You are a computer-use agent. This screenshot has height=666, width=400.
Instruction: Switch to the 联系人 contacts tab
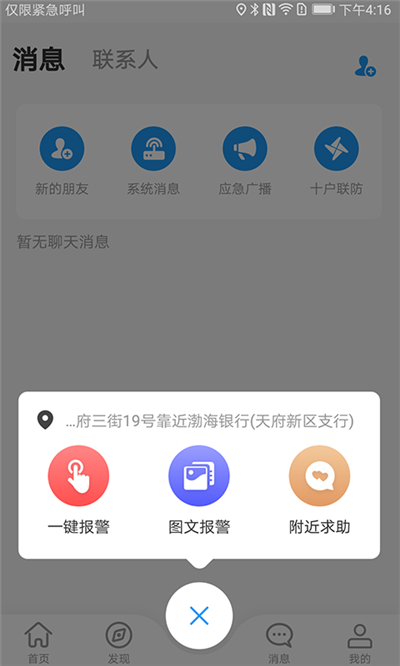coord(125,59)
